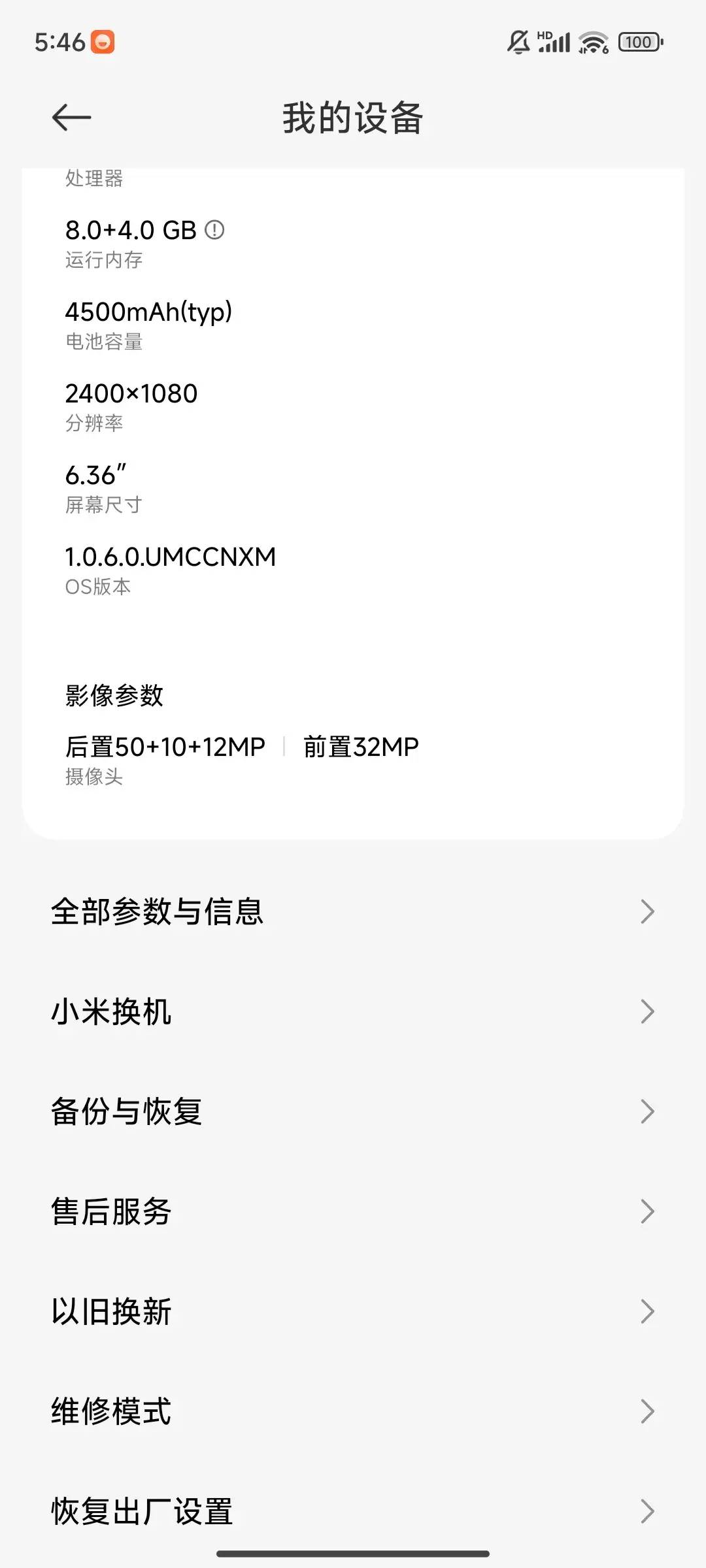
Task: Tap the 4500mAh battery capacity entry
Action: [150, 312]
